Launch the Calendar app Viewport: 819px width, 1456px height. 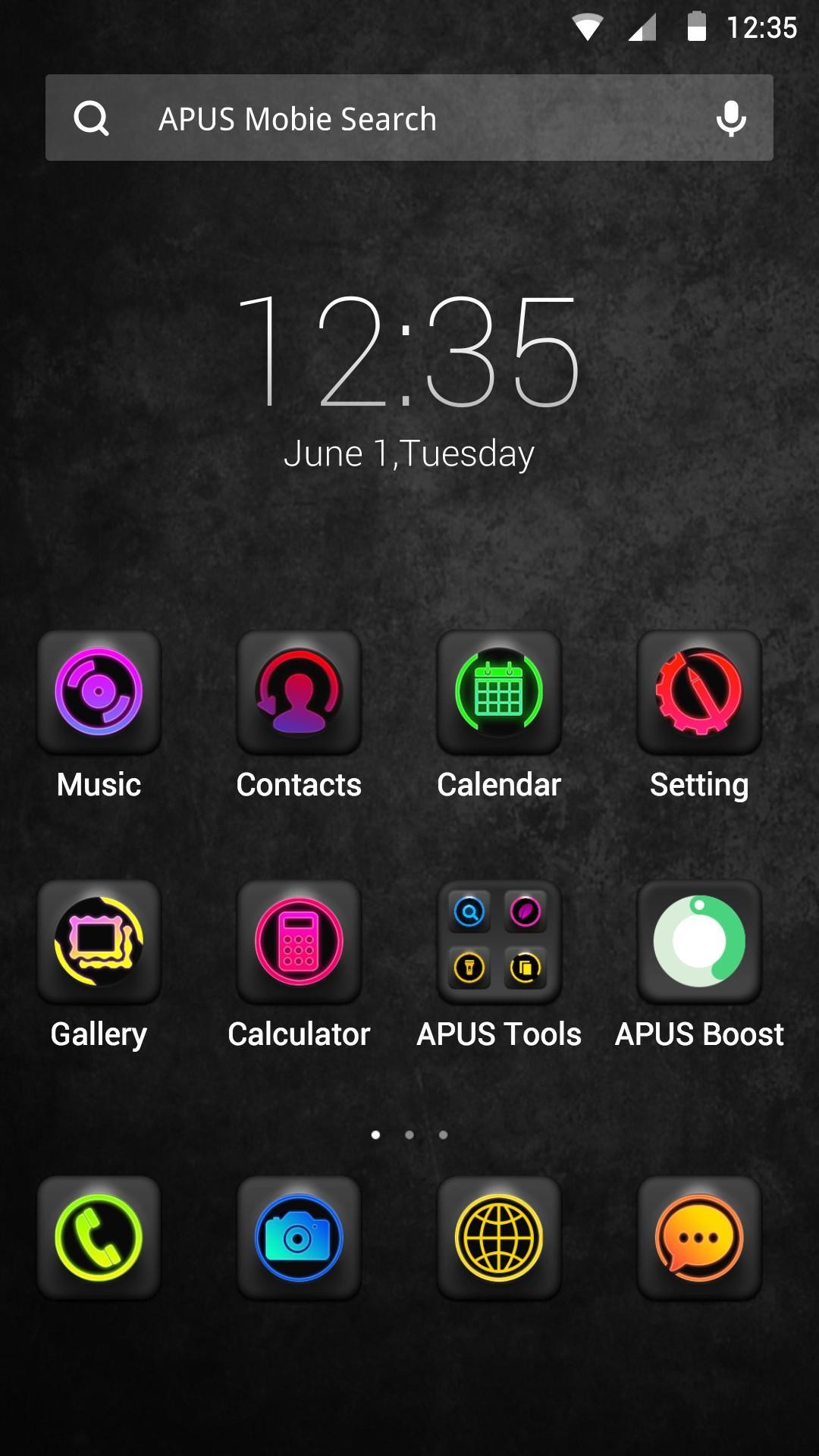point(499,692)
